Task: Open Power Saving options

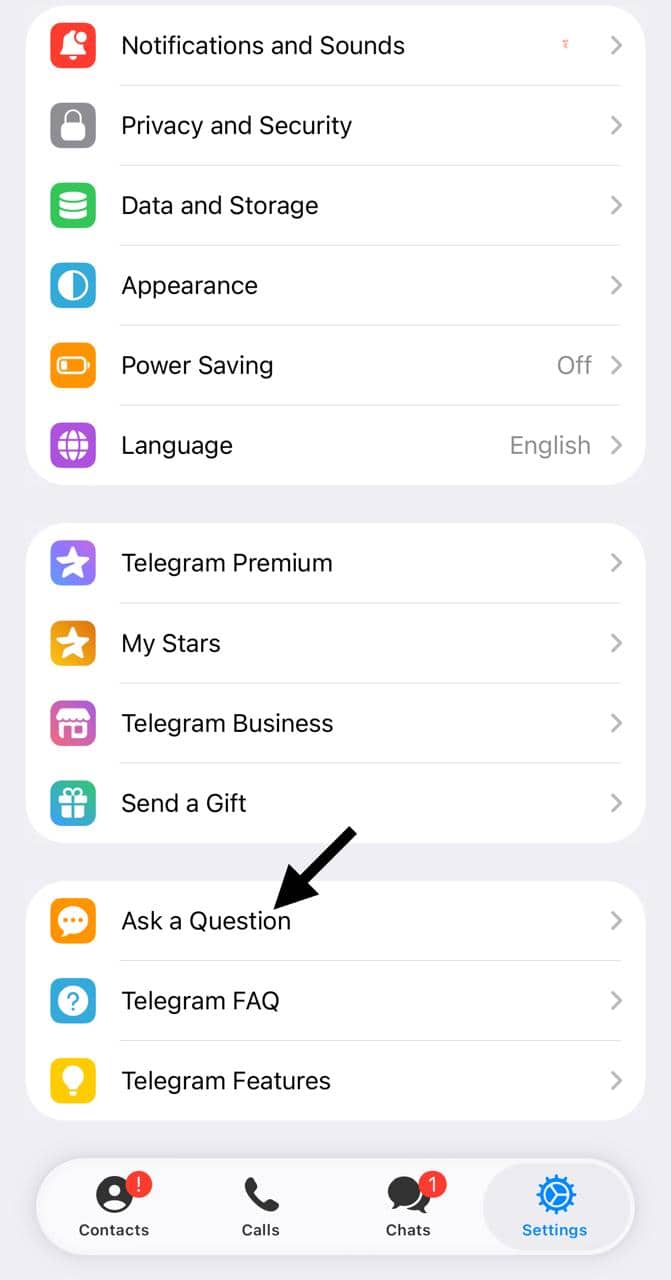Action: coord(335,366)
